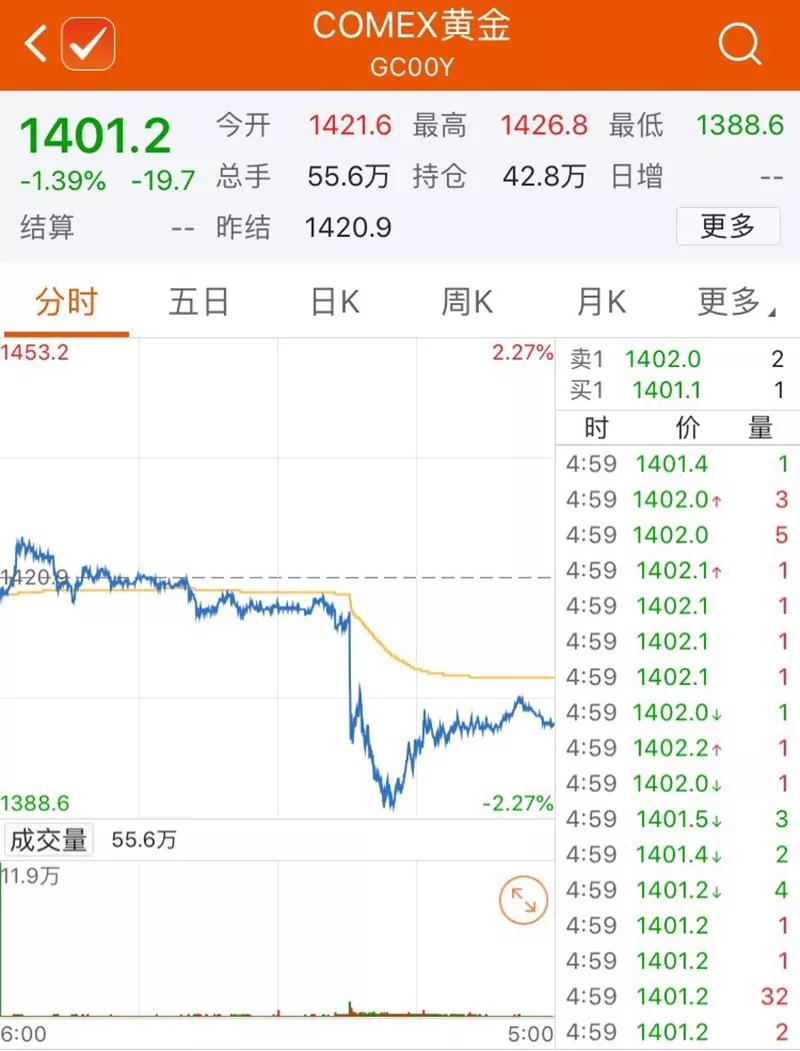Select the 月K chart tab
800x1051 pixels.
[x=601, y=302]
